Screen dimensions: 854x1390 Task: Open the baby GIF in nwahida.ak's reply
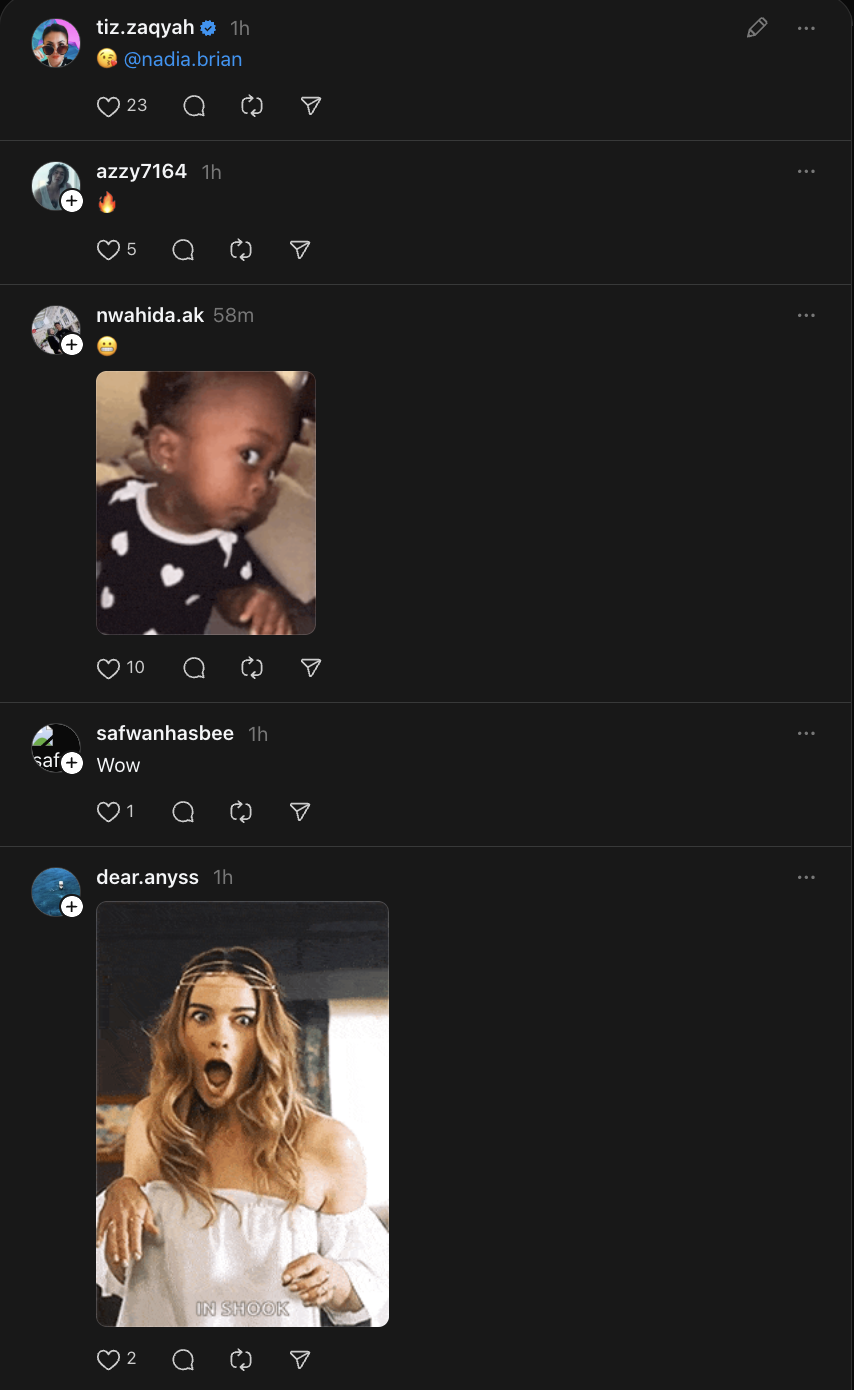206,503
